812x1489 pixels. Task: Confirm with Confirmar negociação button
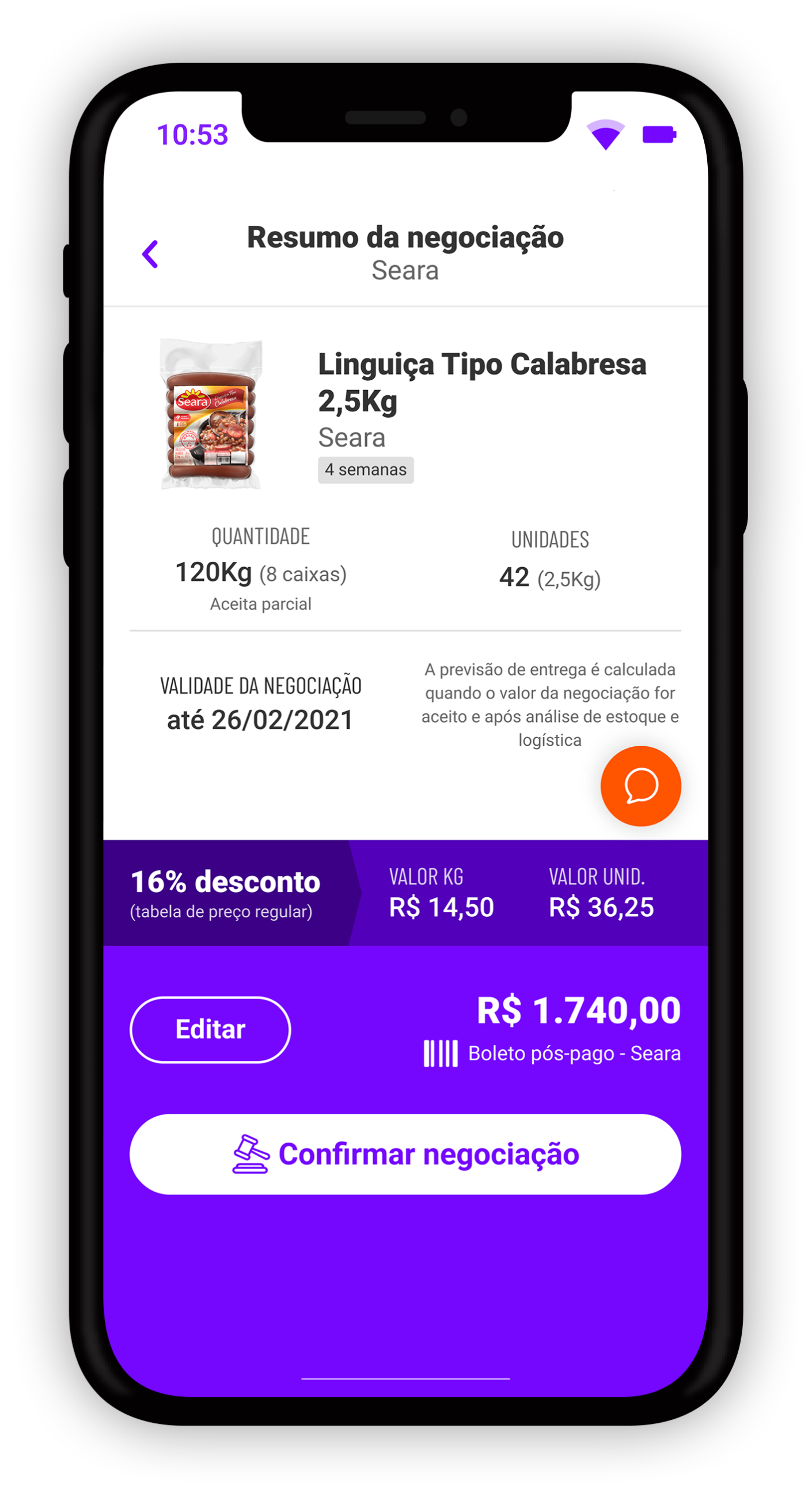[405, 1154]
